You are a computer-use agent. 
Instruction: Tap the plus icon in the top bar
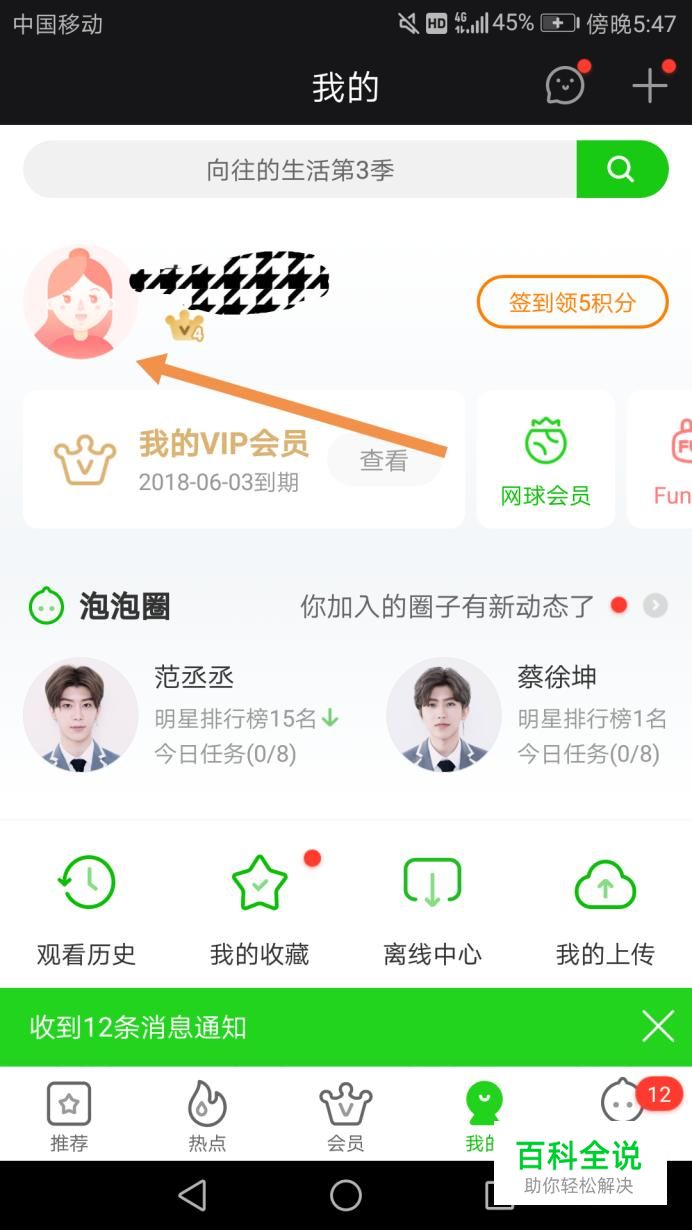[650, 86]
